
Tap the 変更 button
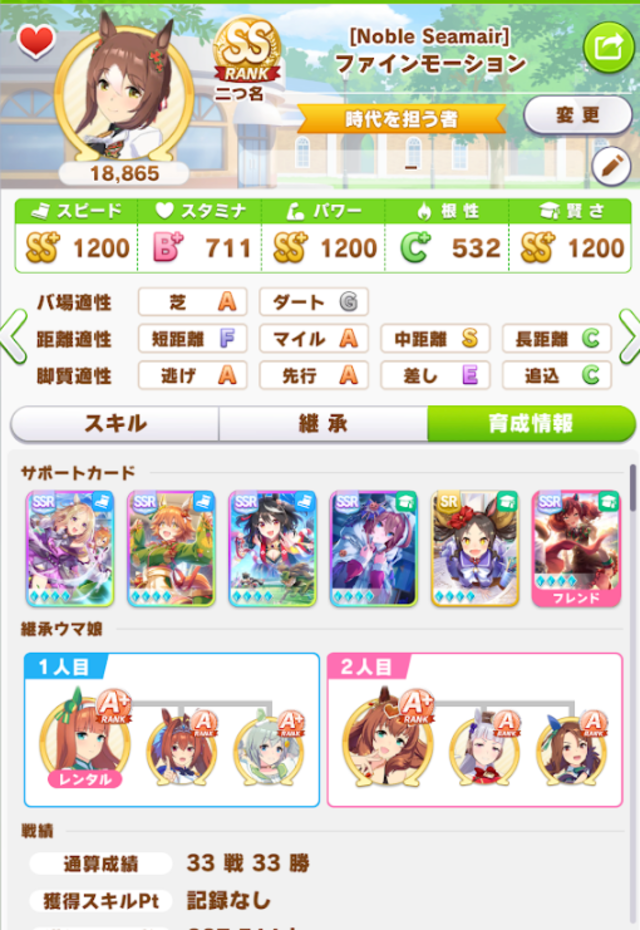pos(578,115)
